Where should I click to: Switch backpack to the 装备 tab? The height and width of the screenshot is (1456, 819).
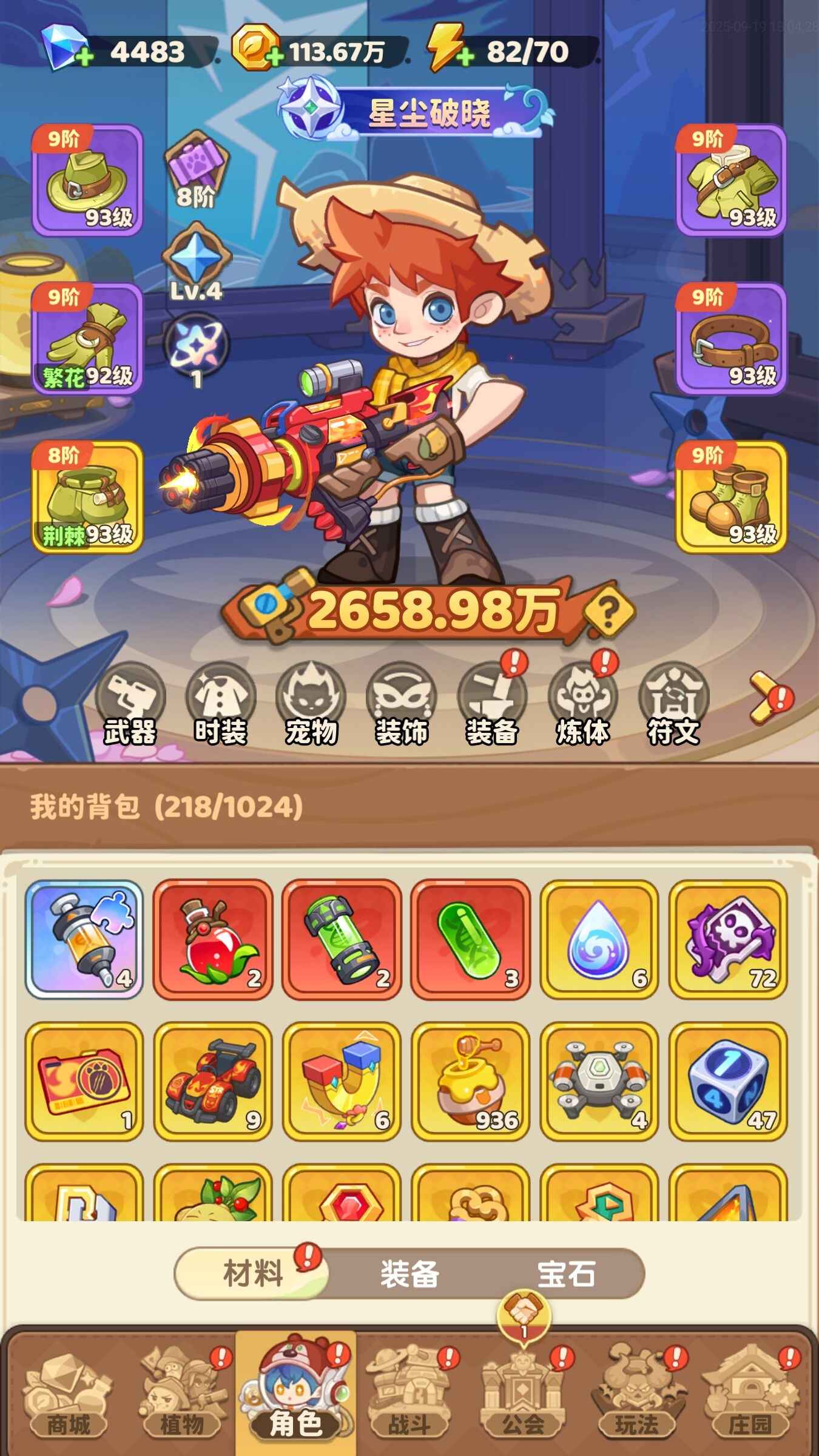click(x=409, y=1273)
